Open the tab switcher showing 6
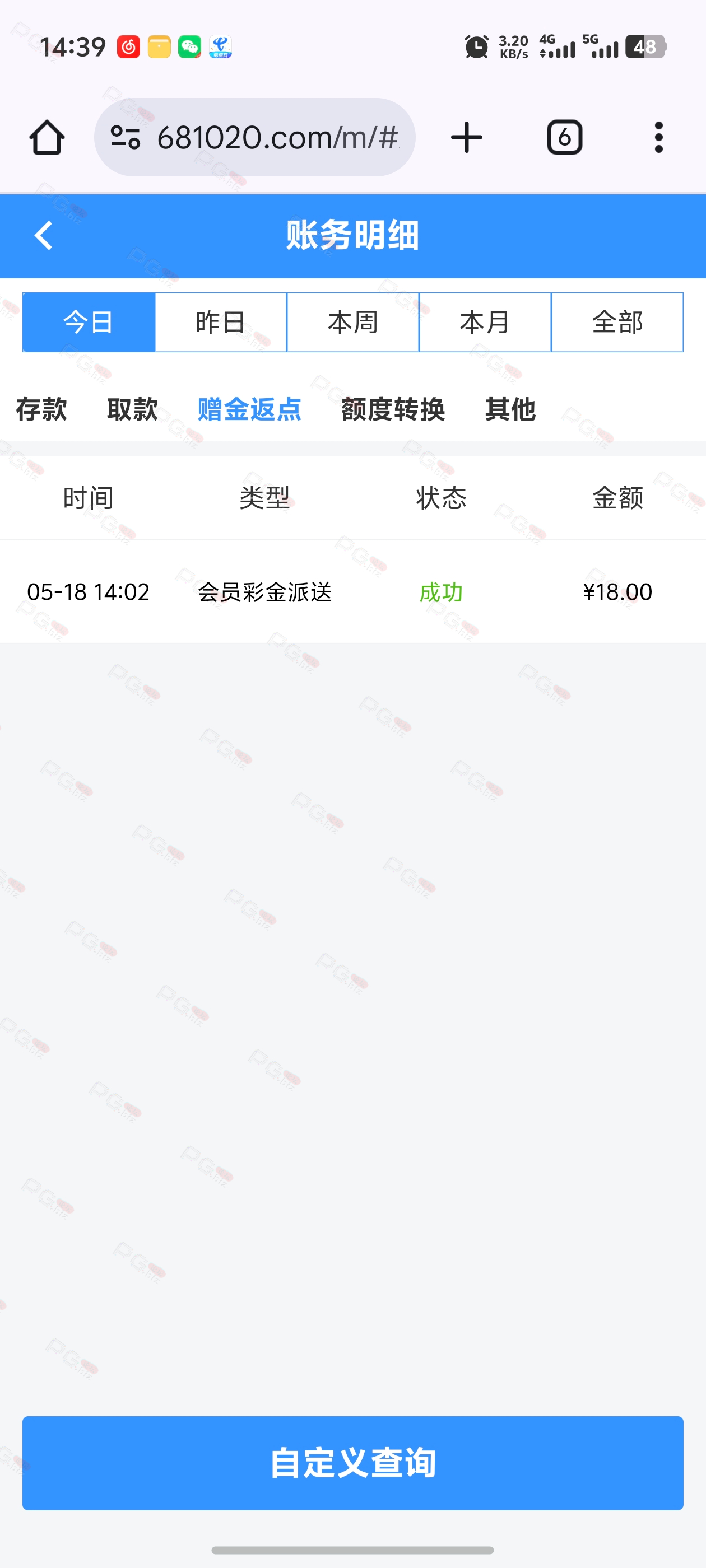 tap(565, 138)
